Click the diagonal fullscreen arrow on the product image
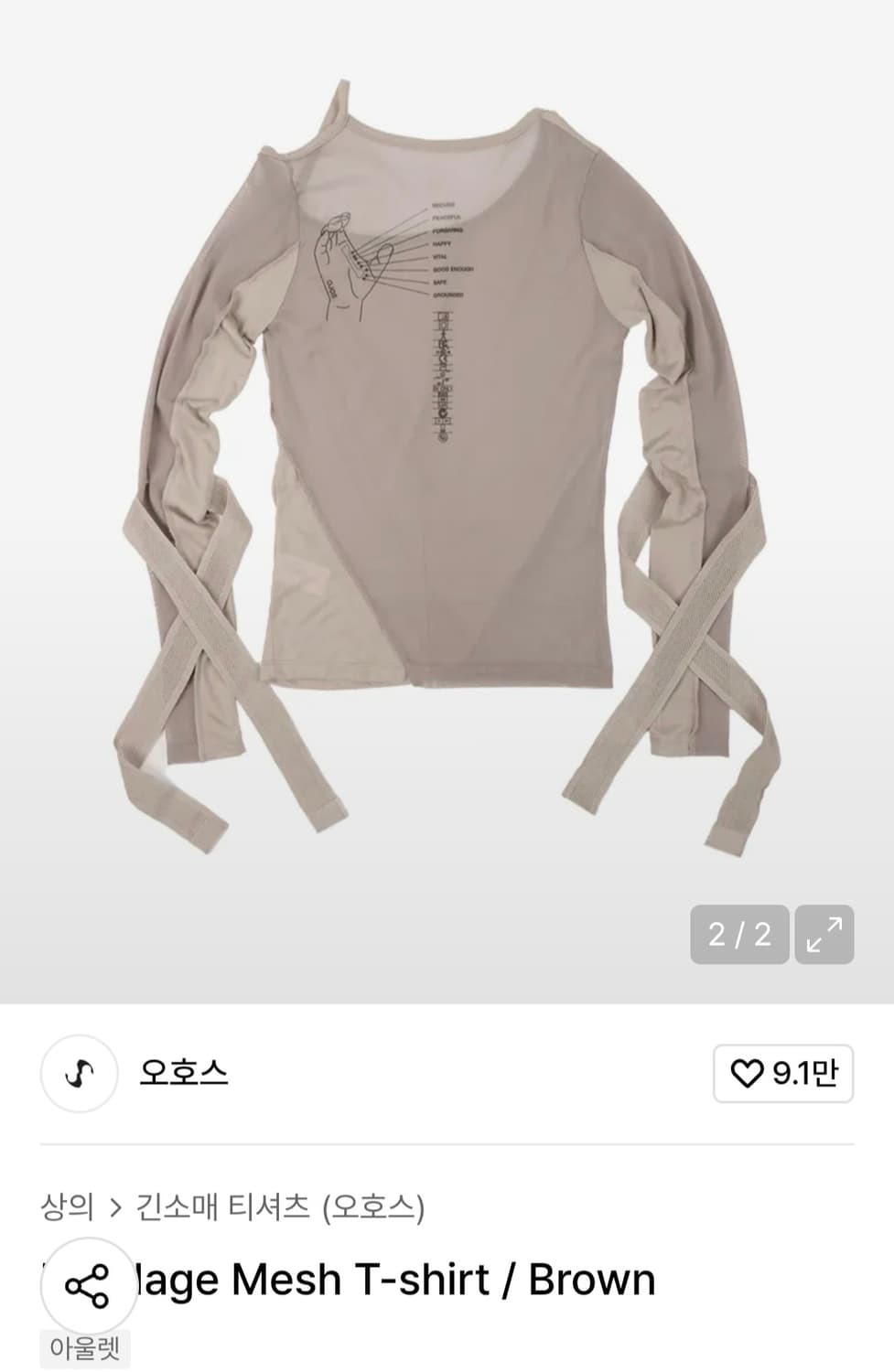The width and height of the screenshot is (894, 1372). (826, 934)
